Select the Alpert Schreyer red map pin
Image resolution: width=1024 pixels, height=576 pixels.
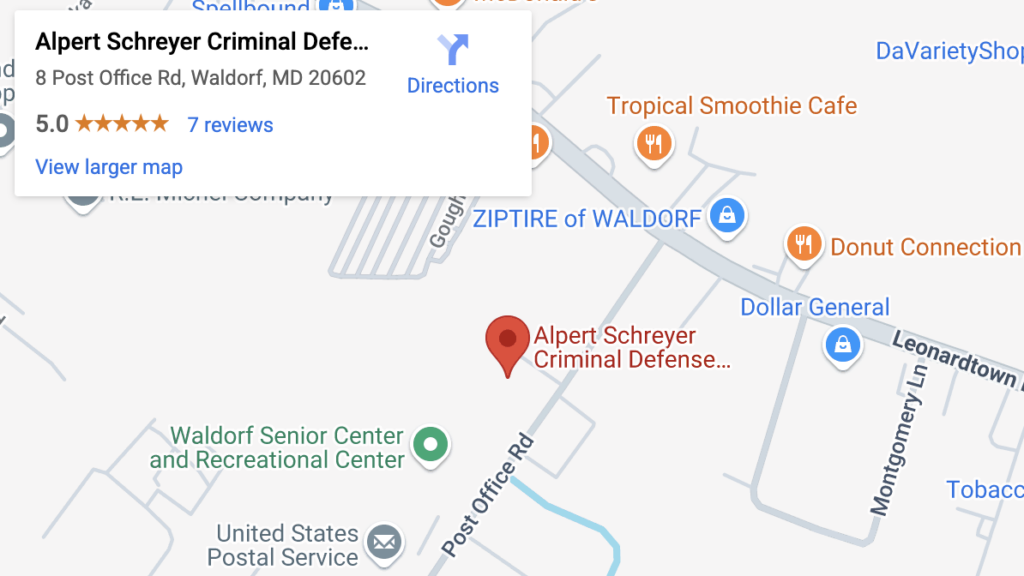pos(507,342)
